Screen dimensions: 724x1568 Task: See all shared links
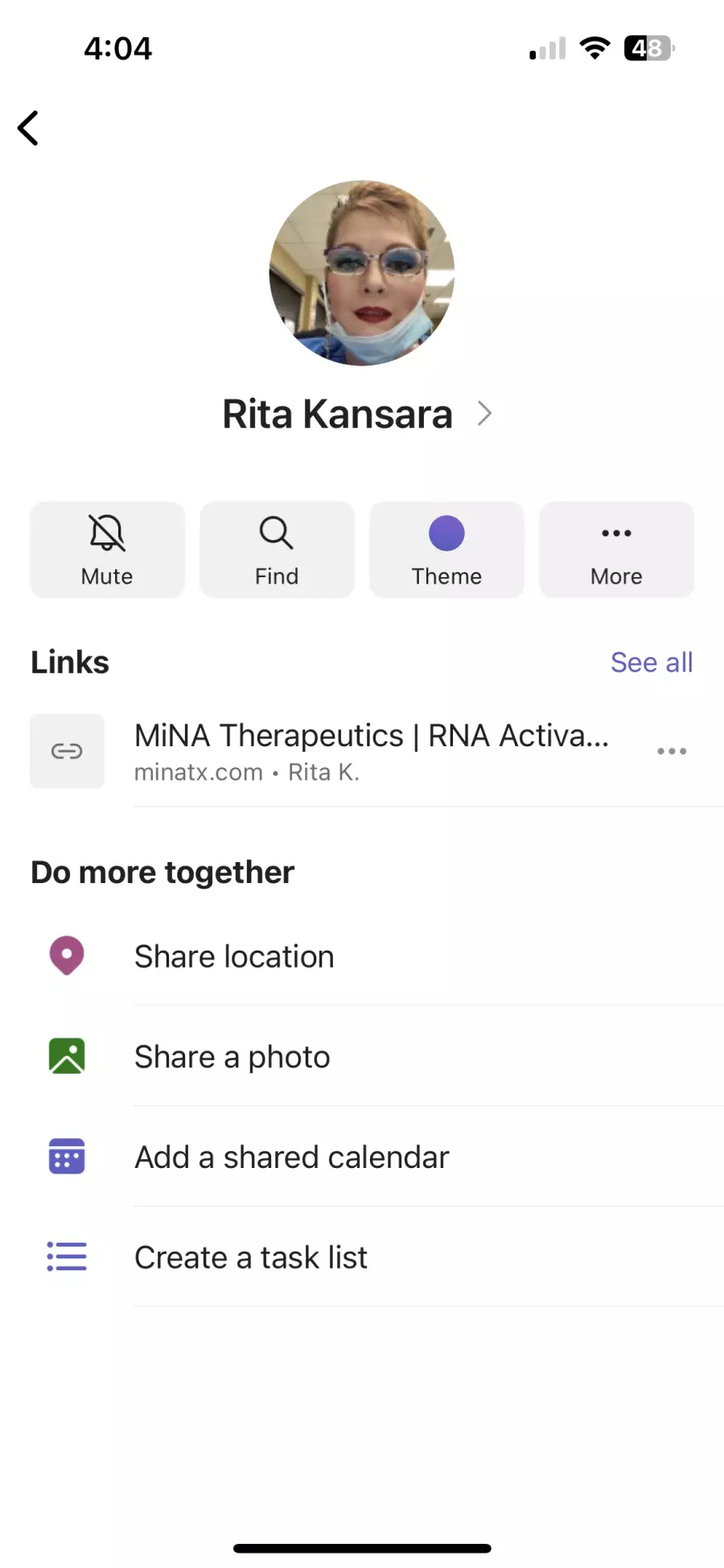coord(652,662)
